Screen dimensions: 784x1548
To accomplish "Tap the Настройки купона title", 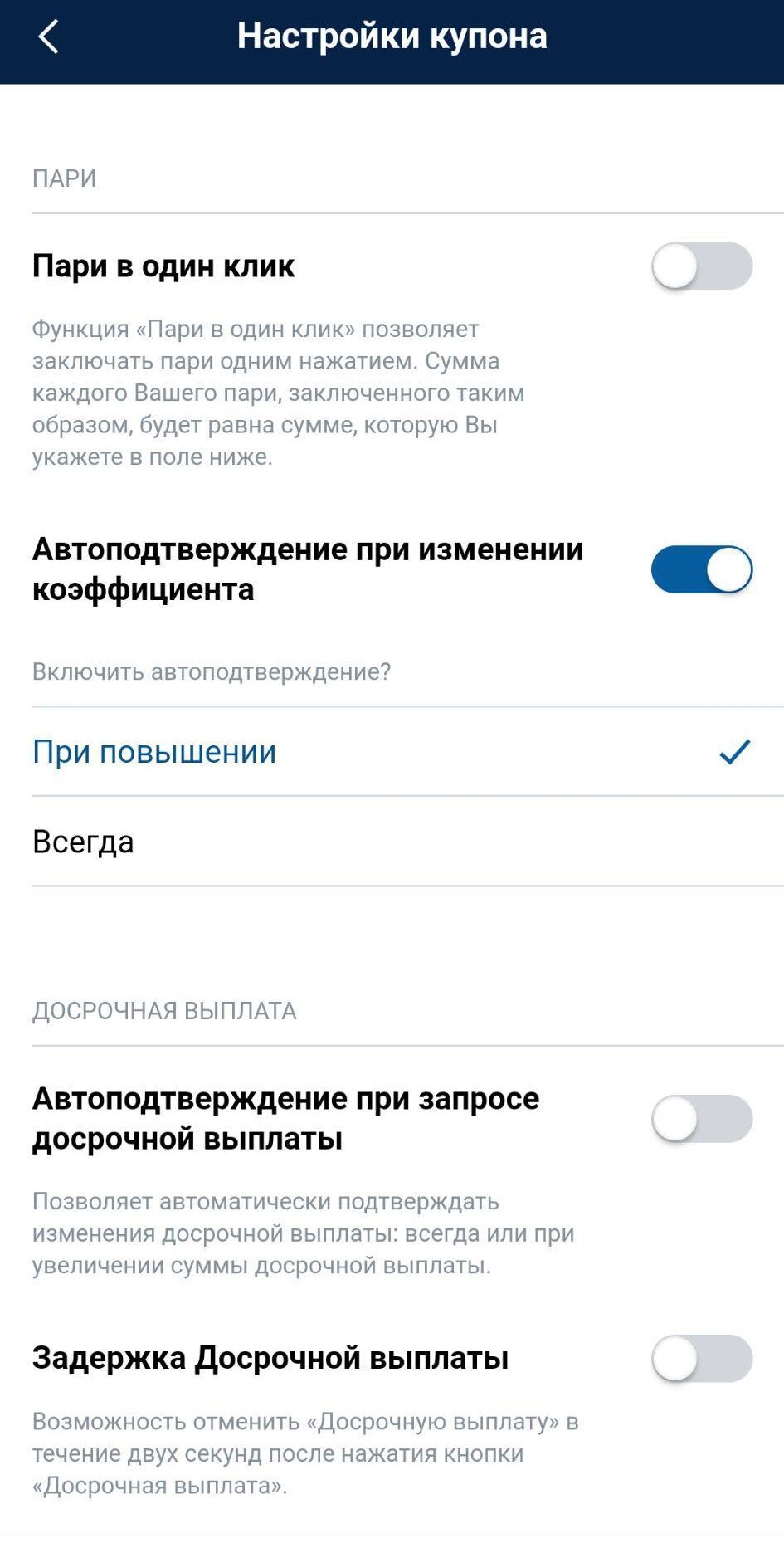I will coord(392,37).
